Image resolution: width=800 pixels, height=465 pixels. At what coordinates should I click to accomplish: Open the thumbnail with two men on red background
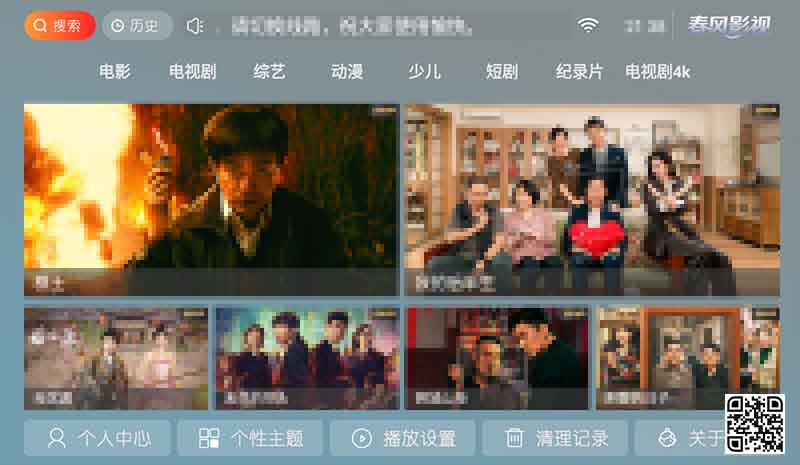point(497,358)
